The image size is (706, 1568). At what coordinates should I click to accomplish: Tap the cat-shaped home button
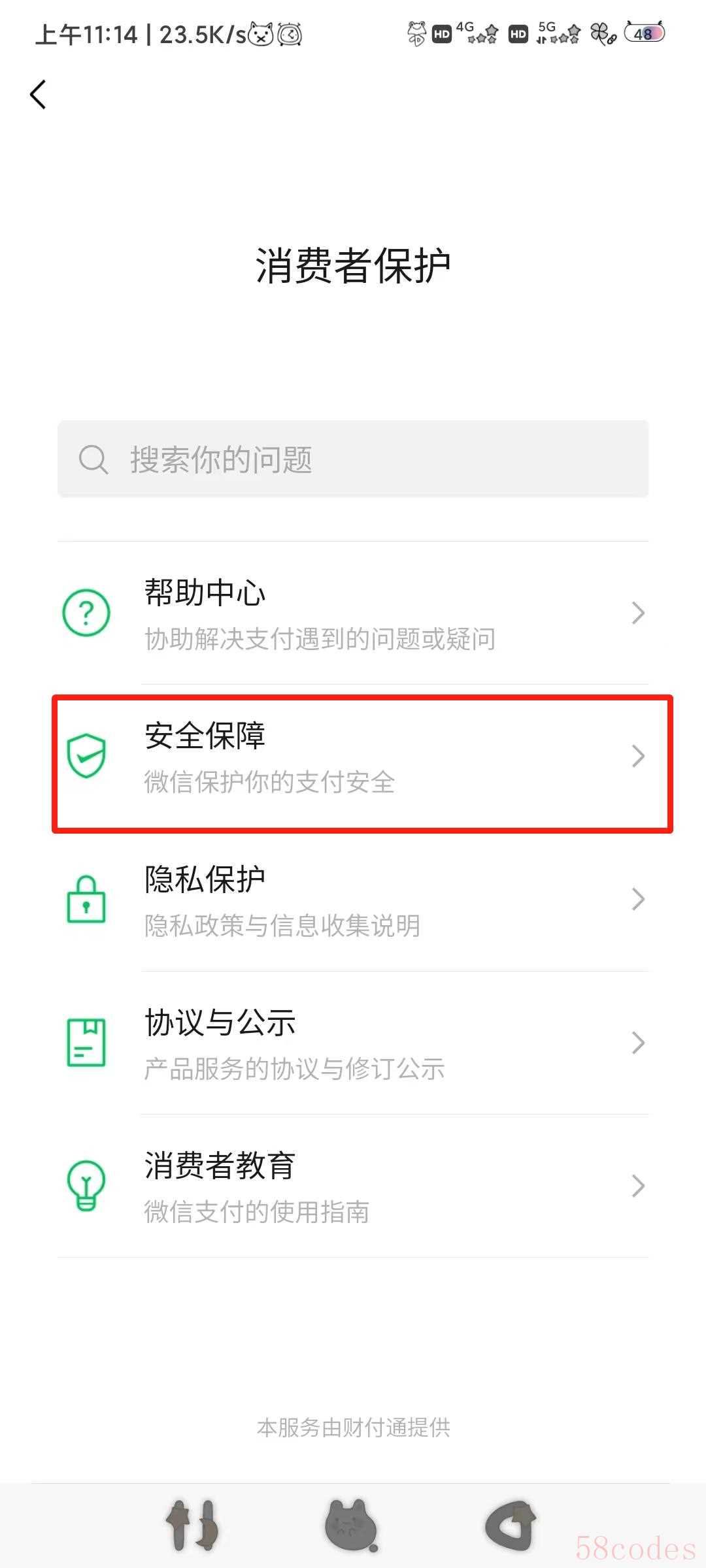(x=352, y=1526)
